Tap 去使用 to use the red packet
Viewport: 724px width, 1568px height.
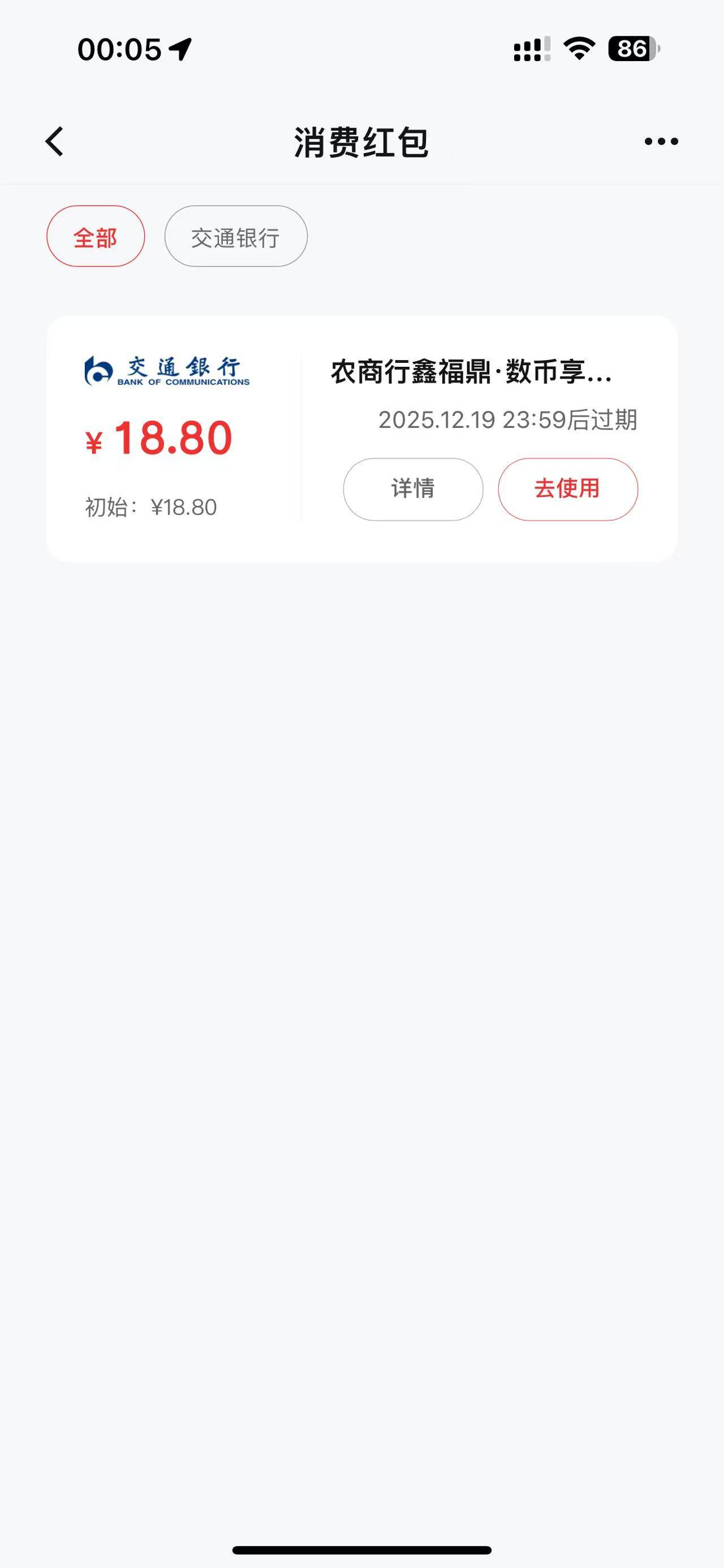[x=567, y=489]
